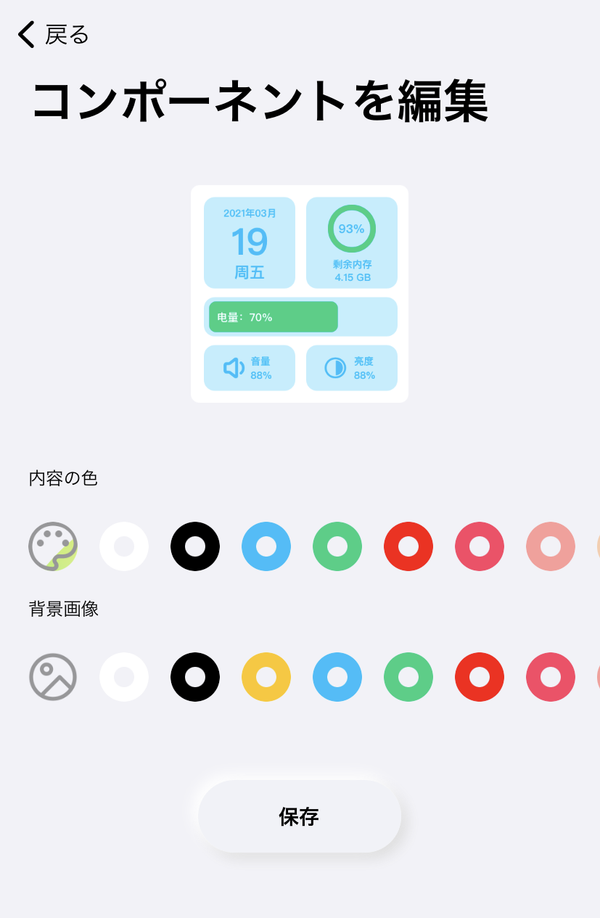Choose the rose pink background swatch
The height and width of the screenshot is (918, 600).
click(551, 677)
